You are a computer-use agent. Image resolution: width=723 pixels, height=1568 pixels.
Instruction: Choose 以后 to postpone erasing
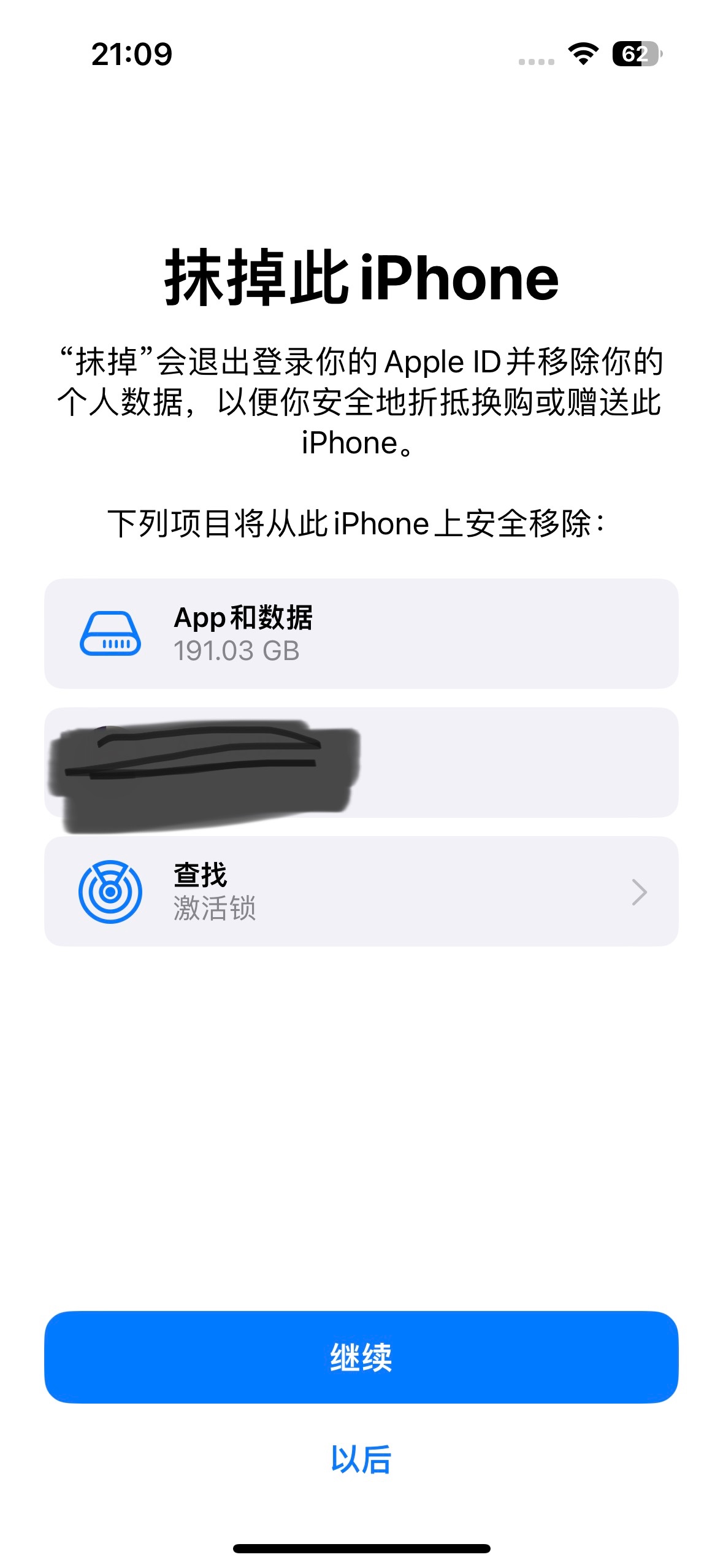[361, 1459]
